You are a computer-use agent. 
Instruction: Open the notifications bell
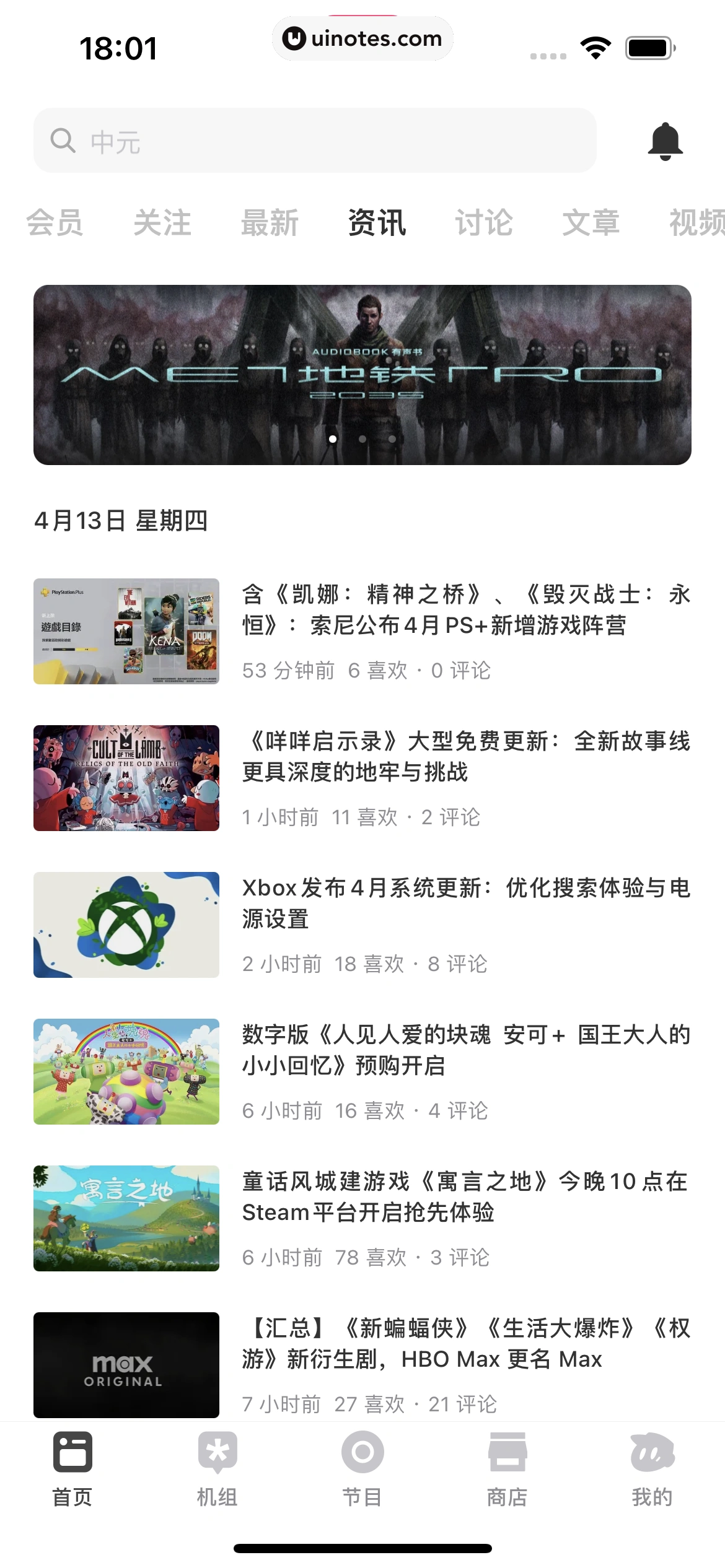point(665,141)
